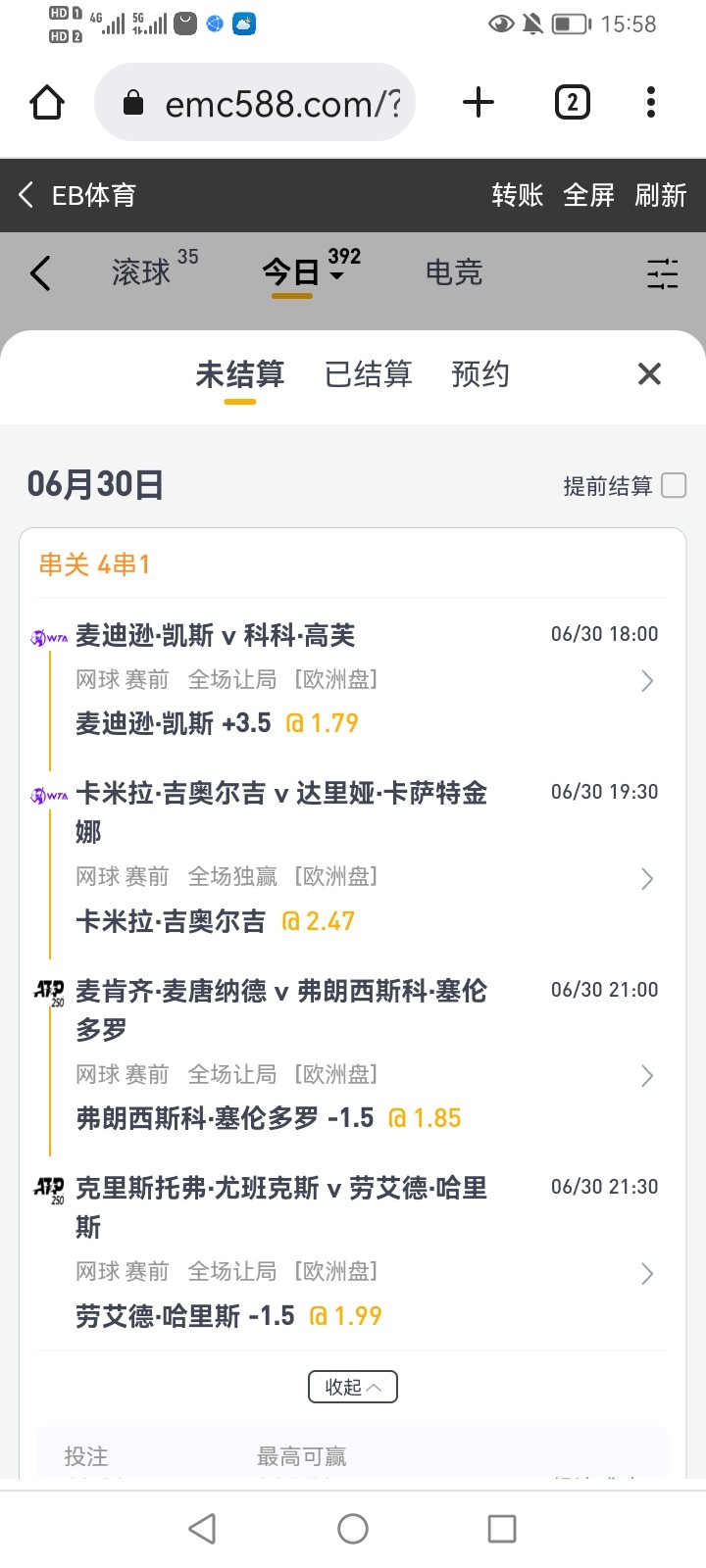
Task: Close the bet slip with the X icon
Action: [x=649, y=374]
